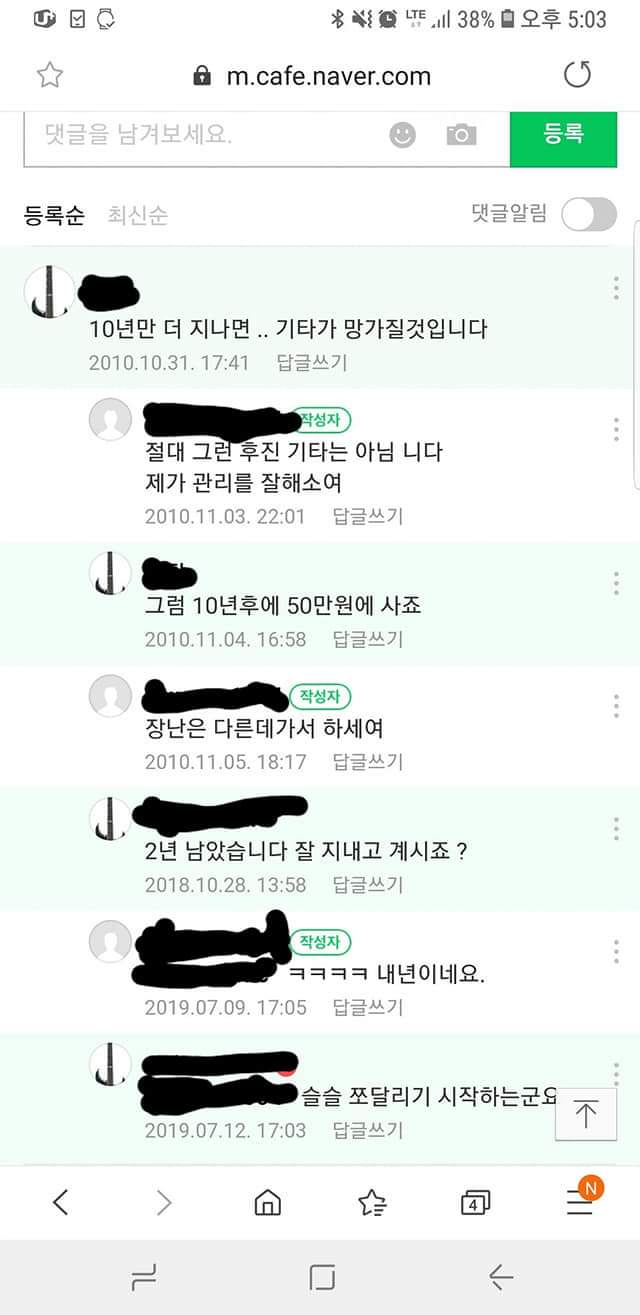640x1315 pixels.
Task: Open options menu for 장난은 다른데가서 하세여 comment
Action: [x=616, y=706]
